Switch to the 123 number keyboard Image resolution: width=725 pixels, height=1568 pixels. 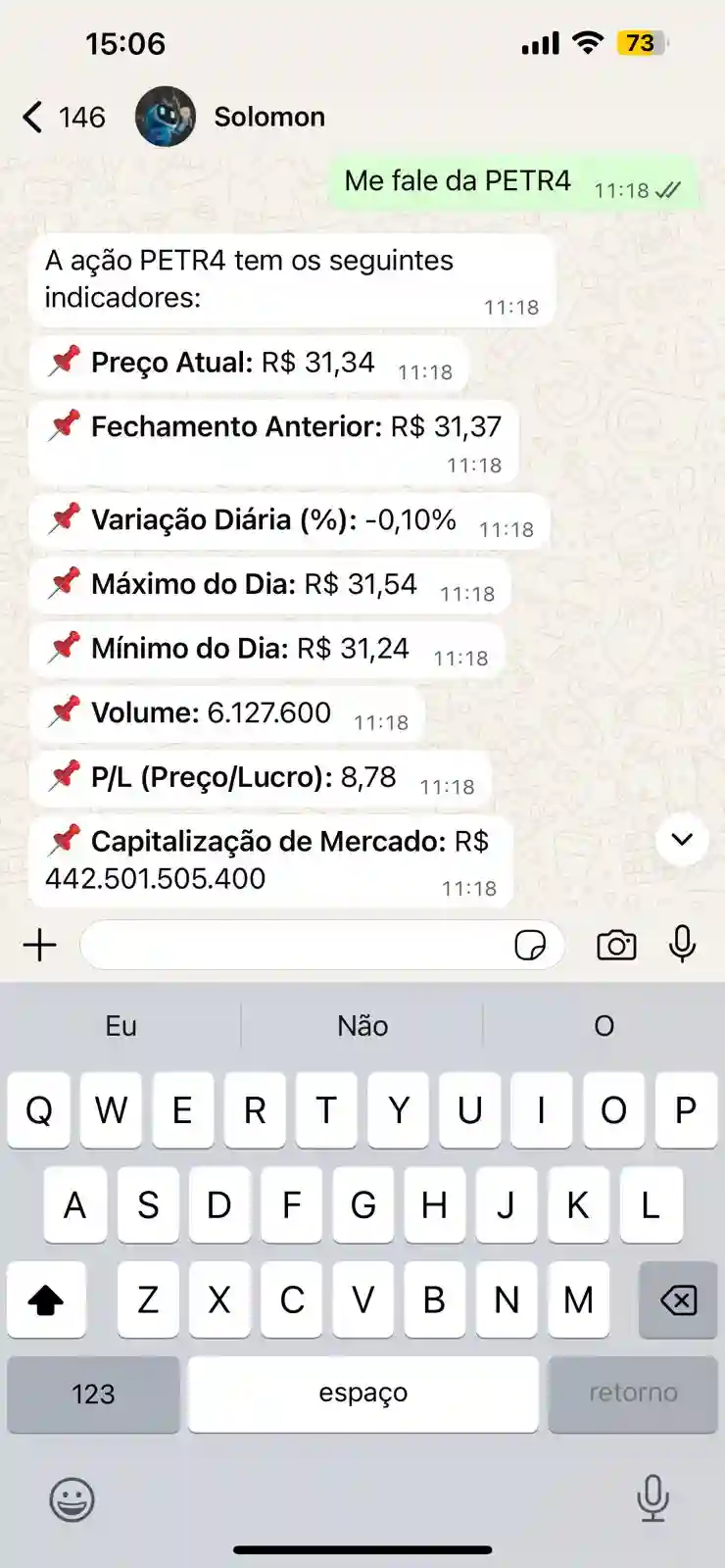coord(93,1393)
